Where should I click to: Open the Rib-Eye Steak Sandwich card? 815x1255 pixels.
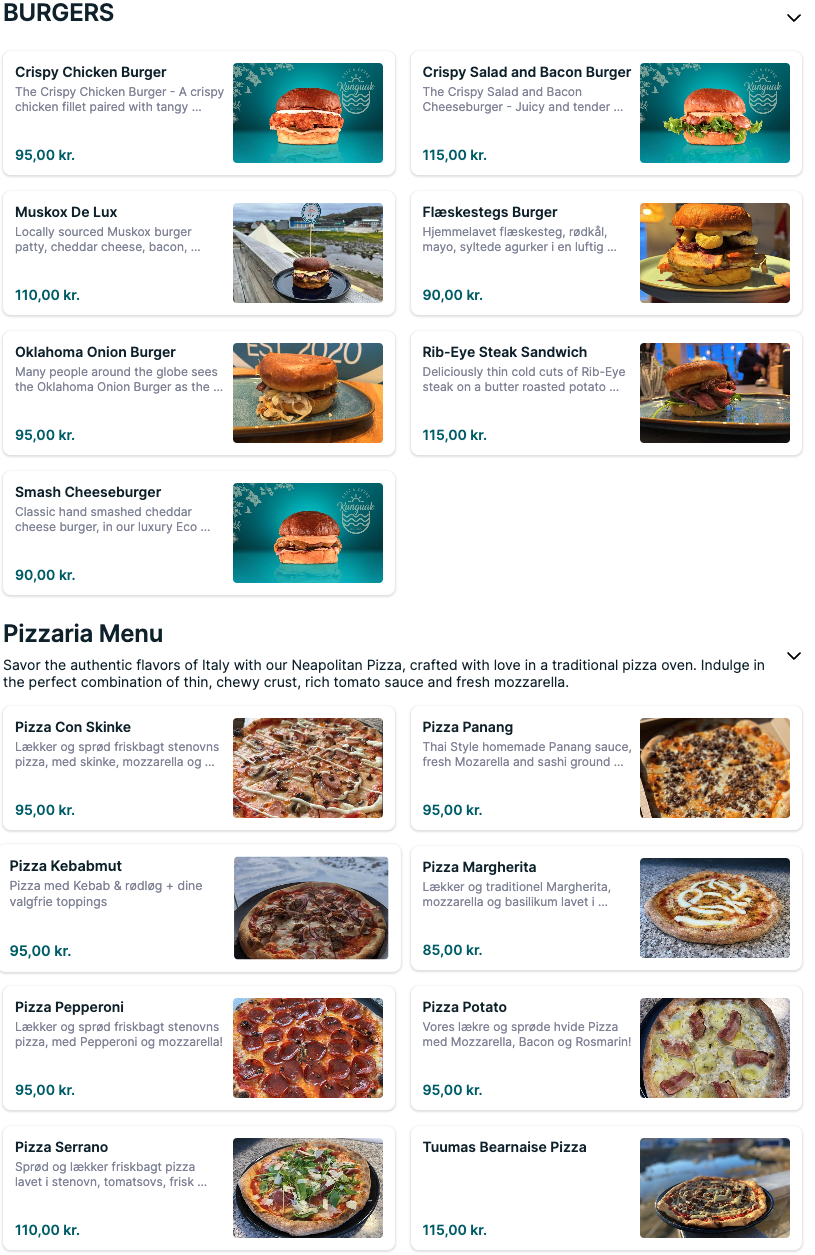[606, 393]
